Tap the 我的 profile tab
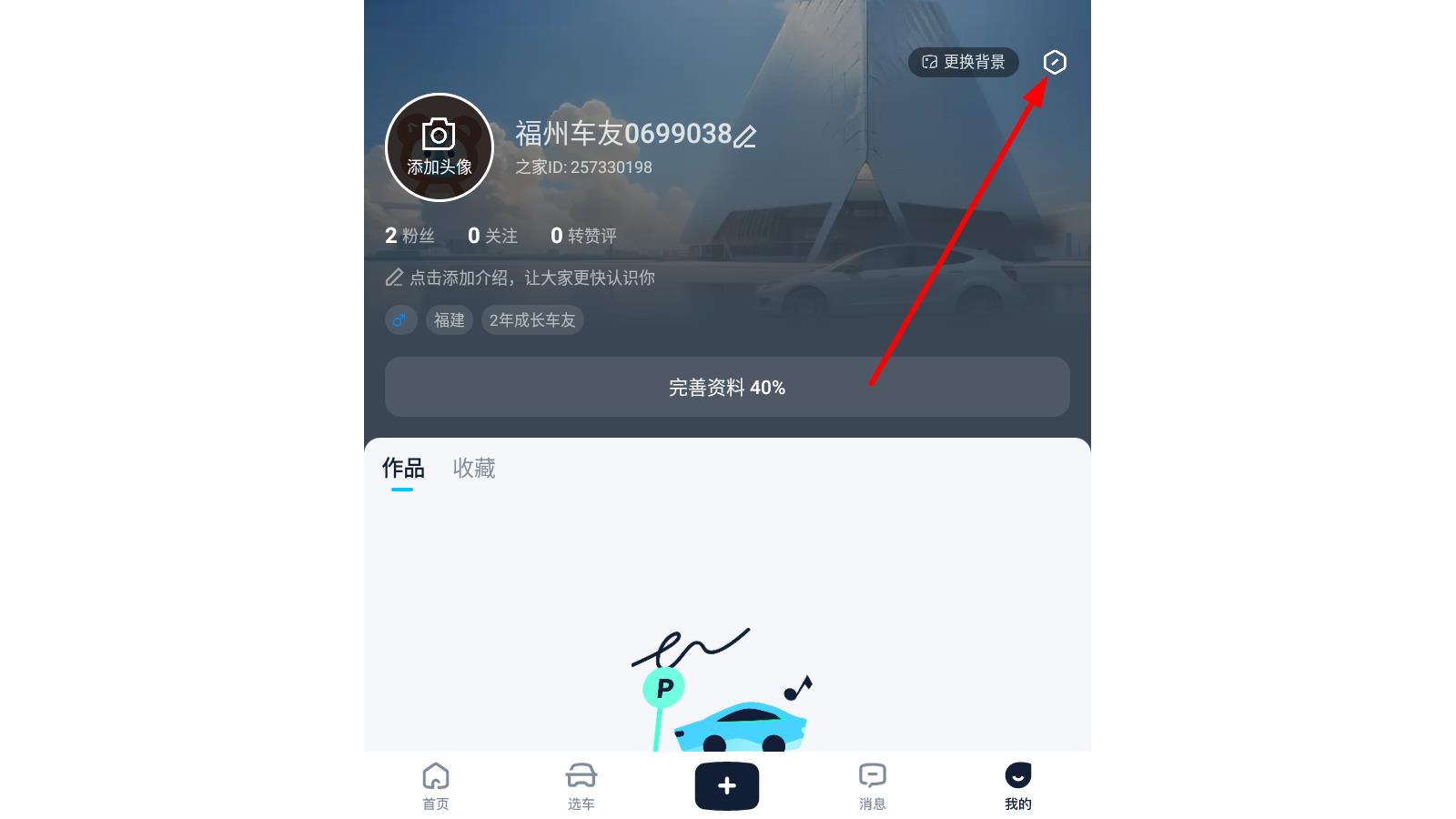Image resolution: width=1456 pixels, height=819 pixels. coord(1018,785)
